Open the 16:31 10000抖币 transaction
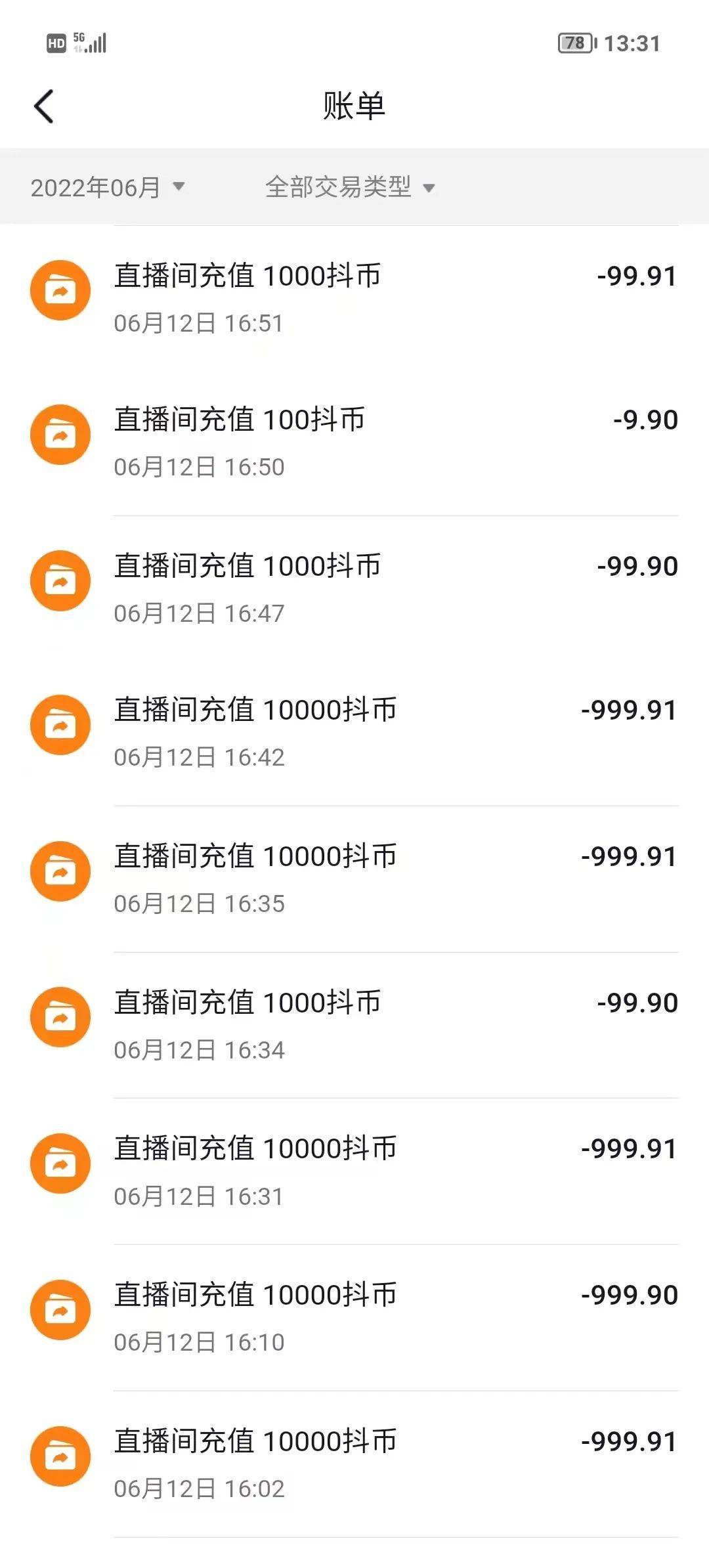This screenshot has width=709, height=1568. coord(354,1171)
